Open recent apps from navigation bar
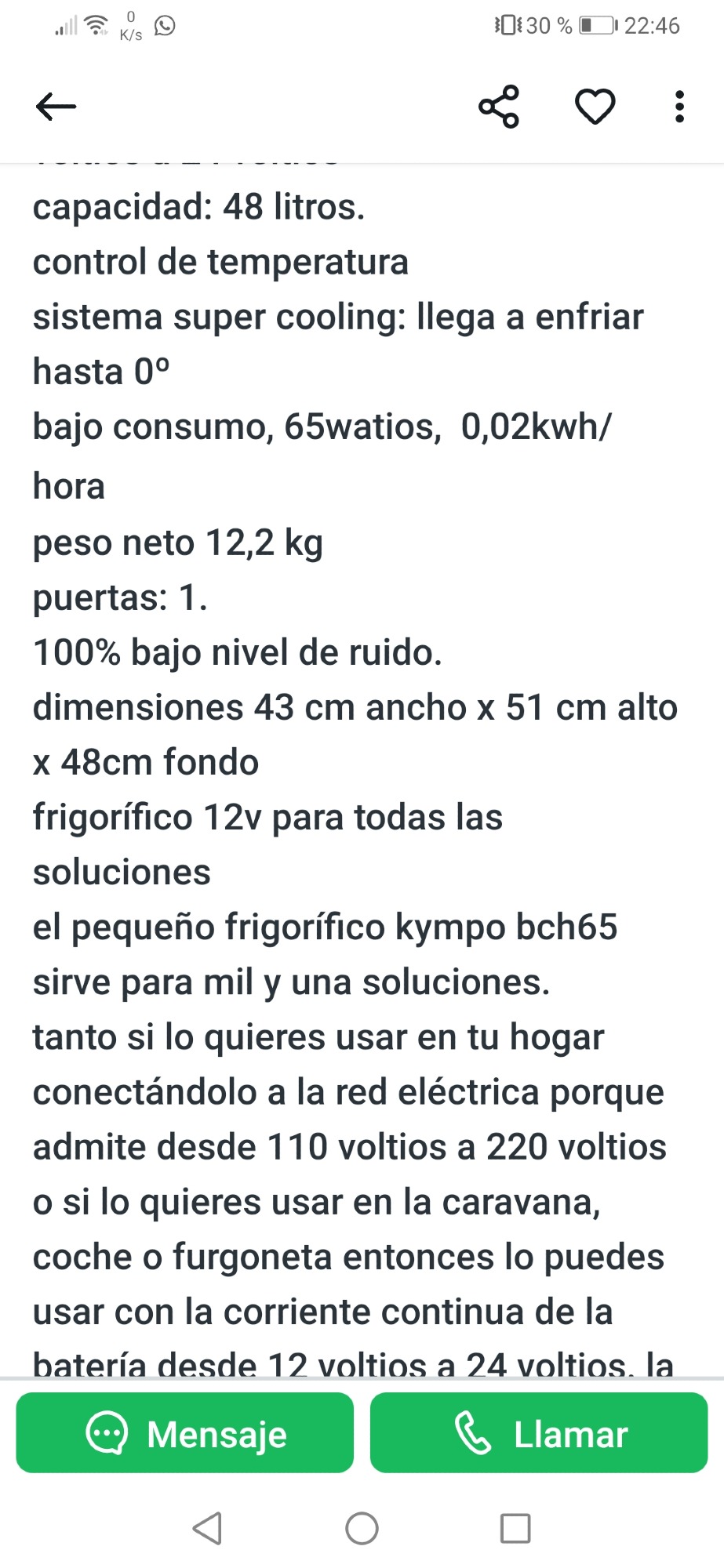Image resolution: width=724 pixels, height=1568 pixels. click(x=515, y=1528)
